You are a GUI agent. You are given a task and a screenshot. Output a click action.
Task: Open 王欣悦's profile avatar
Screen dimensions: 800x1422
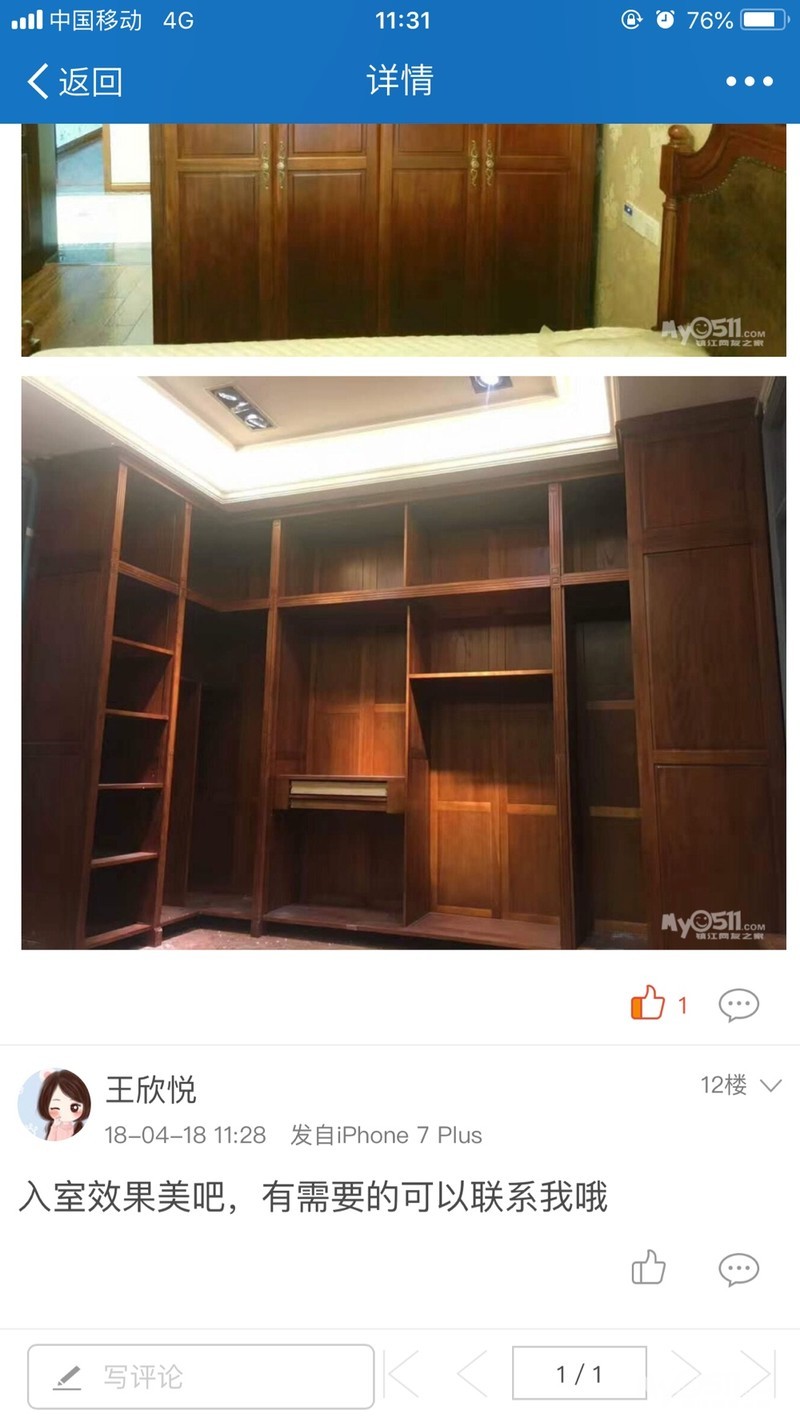coord(54,1105)
